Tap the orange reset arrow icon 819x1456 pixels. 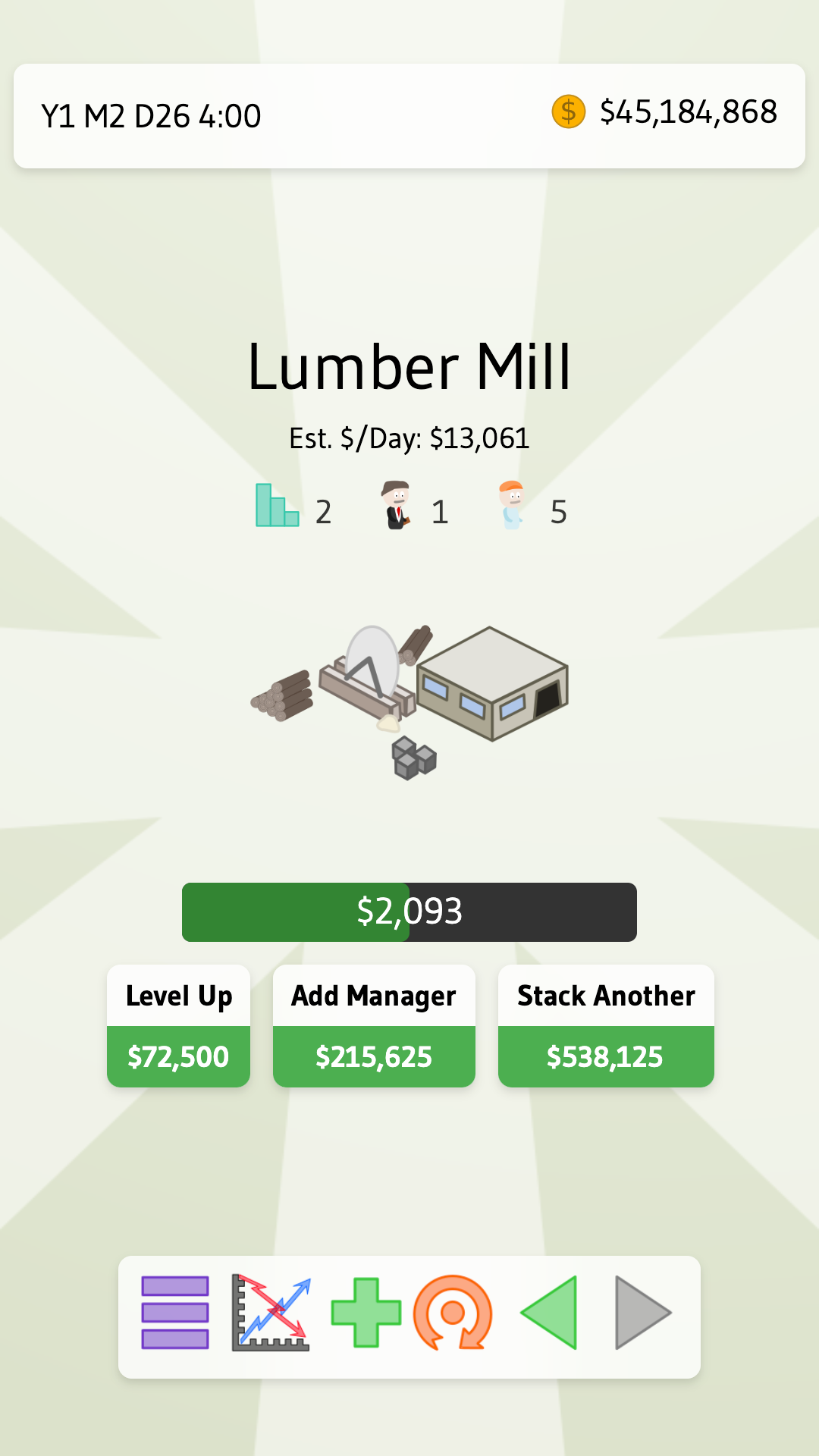coord(453,1313)
